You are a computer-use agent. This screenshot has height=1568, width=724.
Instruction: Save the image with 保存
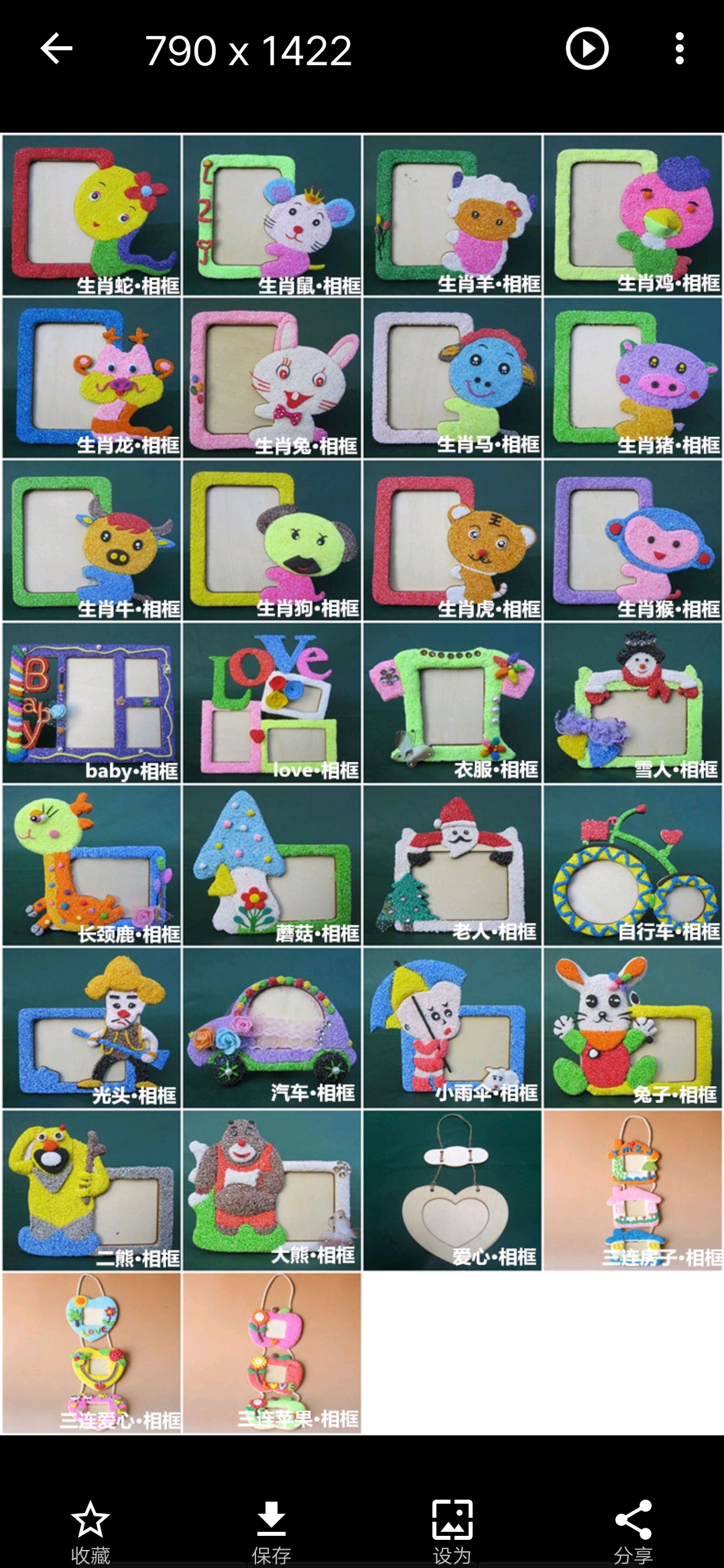(x=271, y=1530)
